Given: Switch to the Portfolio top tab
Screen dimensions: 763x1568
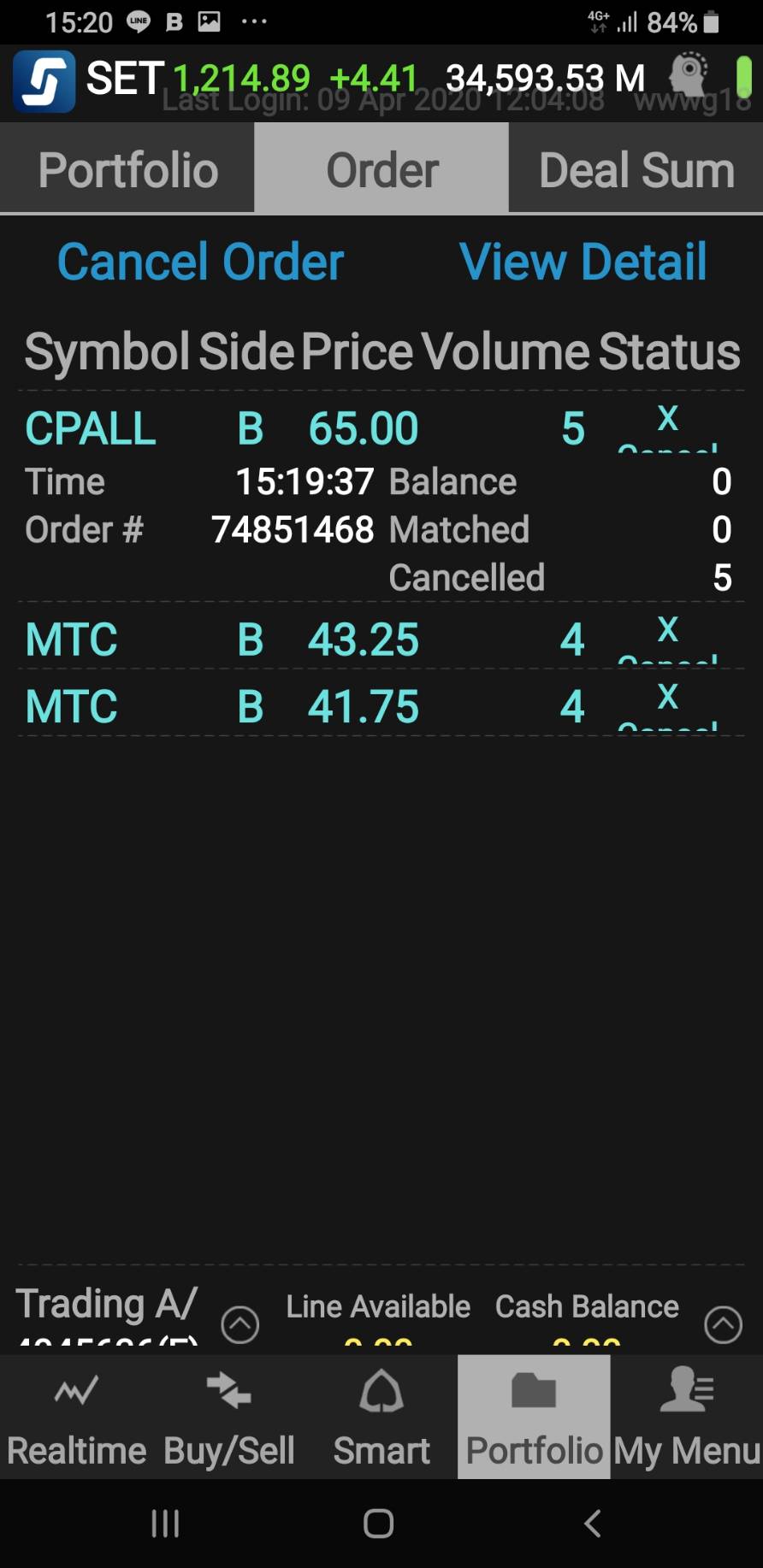Looking at the screenshot, I should tap(127, 168).
